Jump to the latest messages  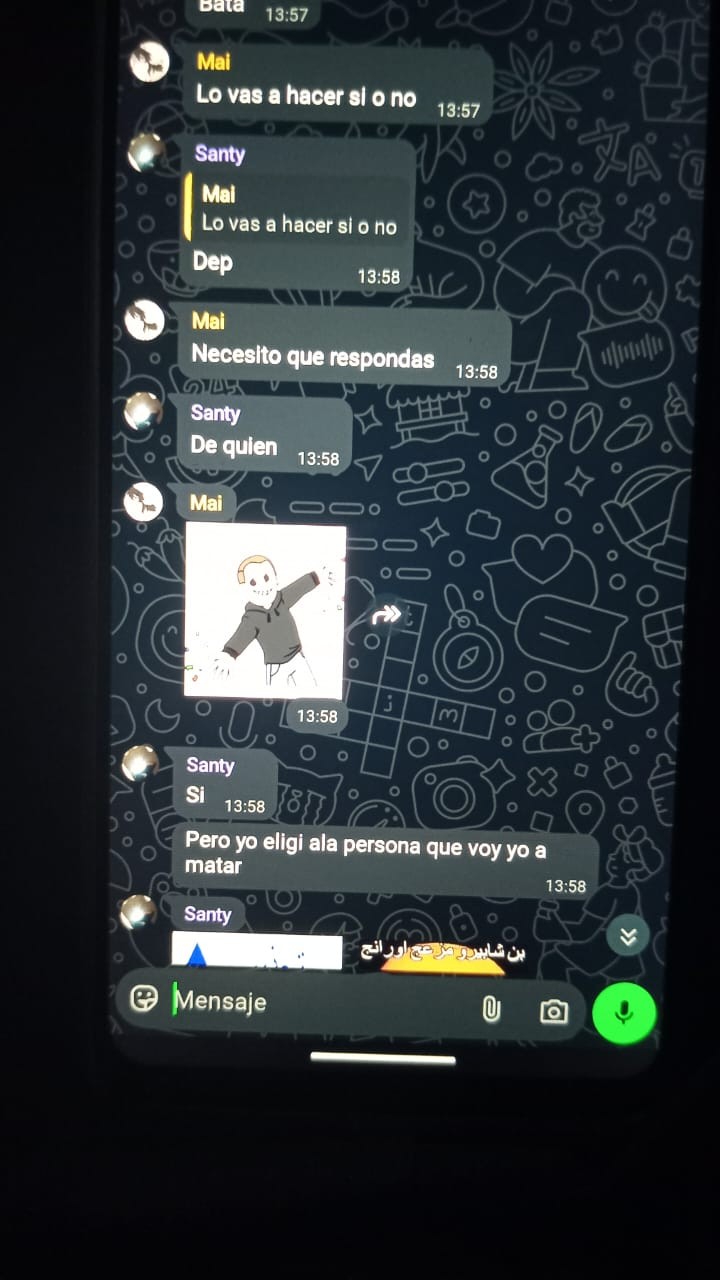pos(628,936)
